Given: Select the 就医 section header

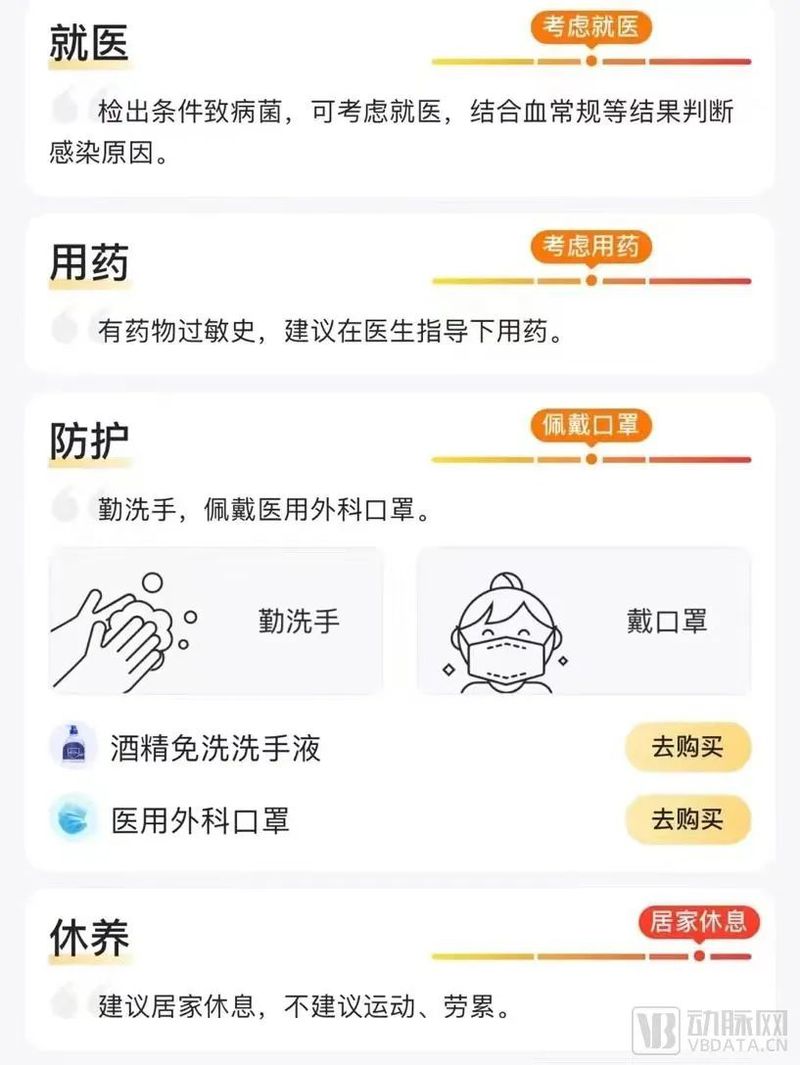Looking at the screenshot, I should 86,42.
